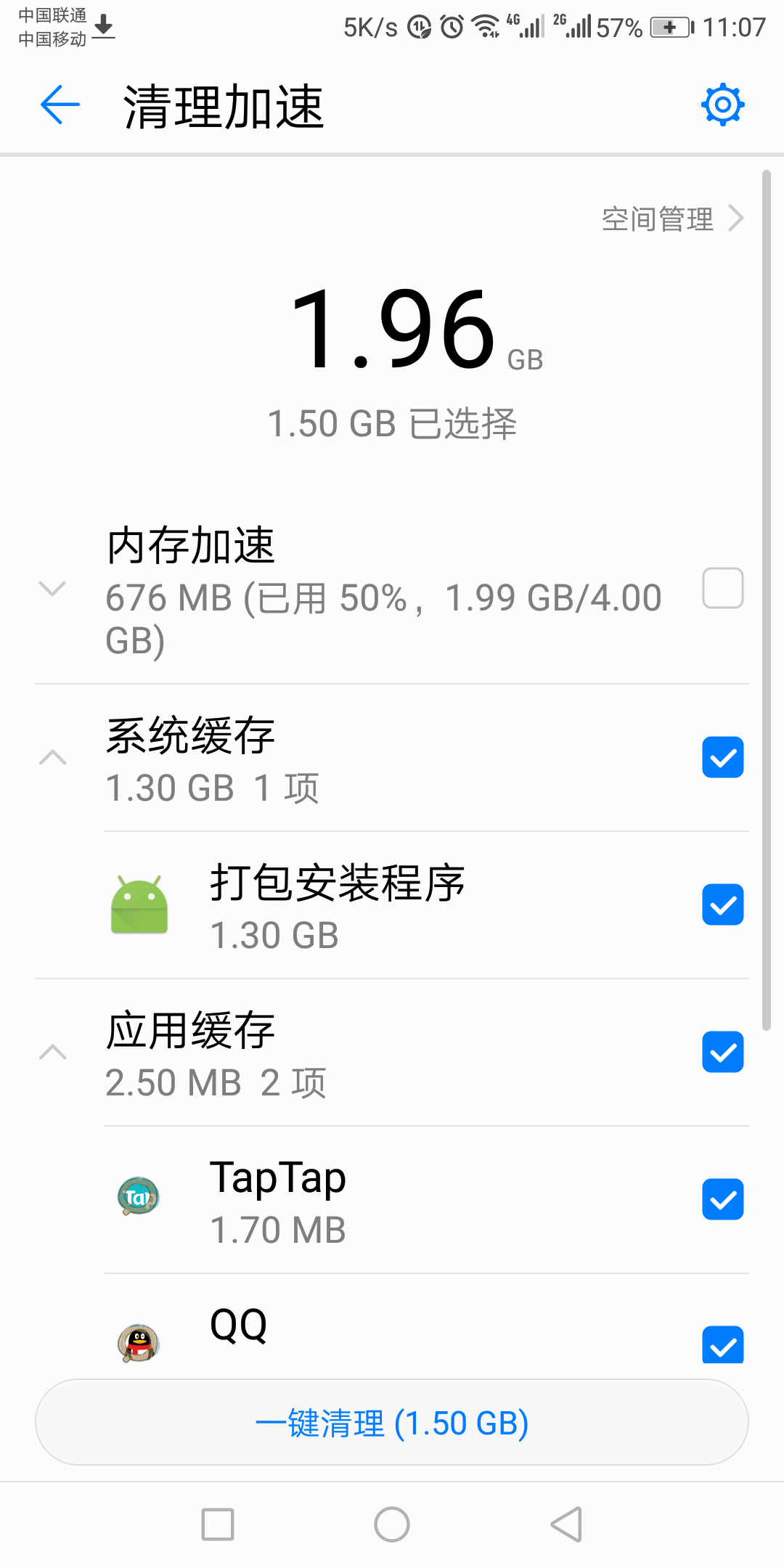Tap 一键清理 (1.50 GB) button

[392, 1423]
